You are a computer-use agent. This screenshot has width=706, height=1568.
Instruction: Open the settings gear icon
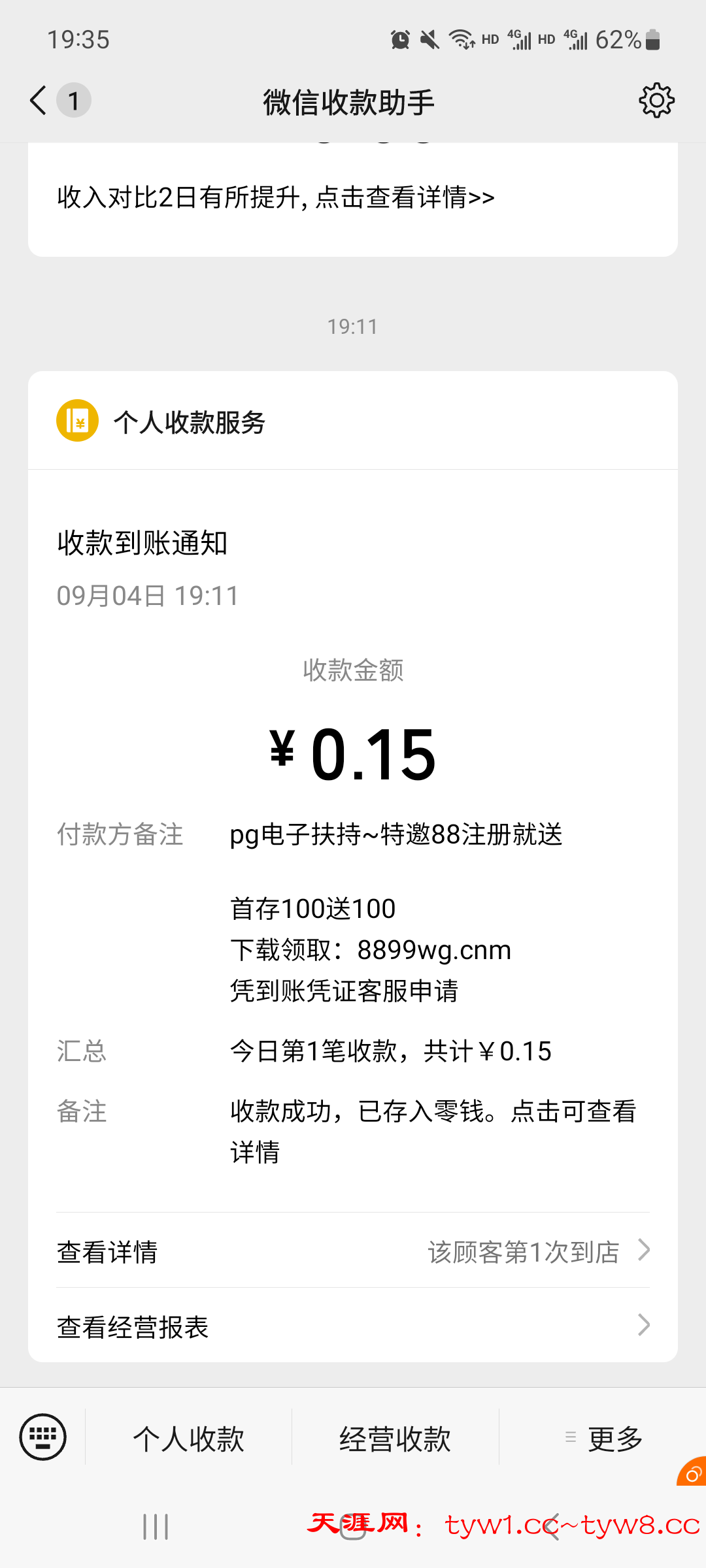tap(656, 101)
